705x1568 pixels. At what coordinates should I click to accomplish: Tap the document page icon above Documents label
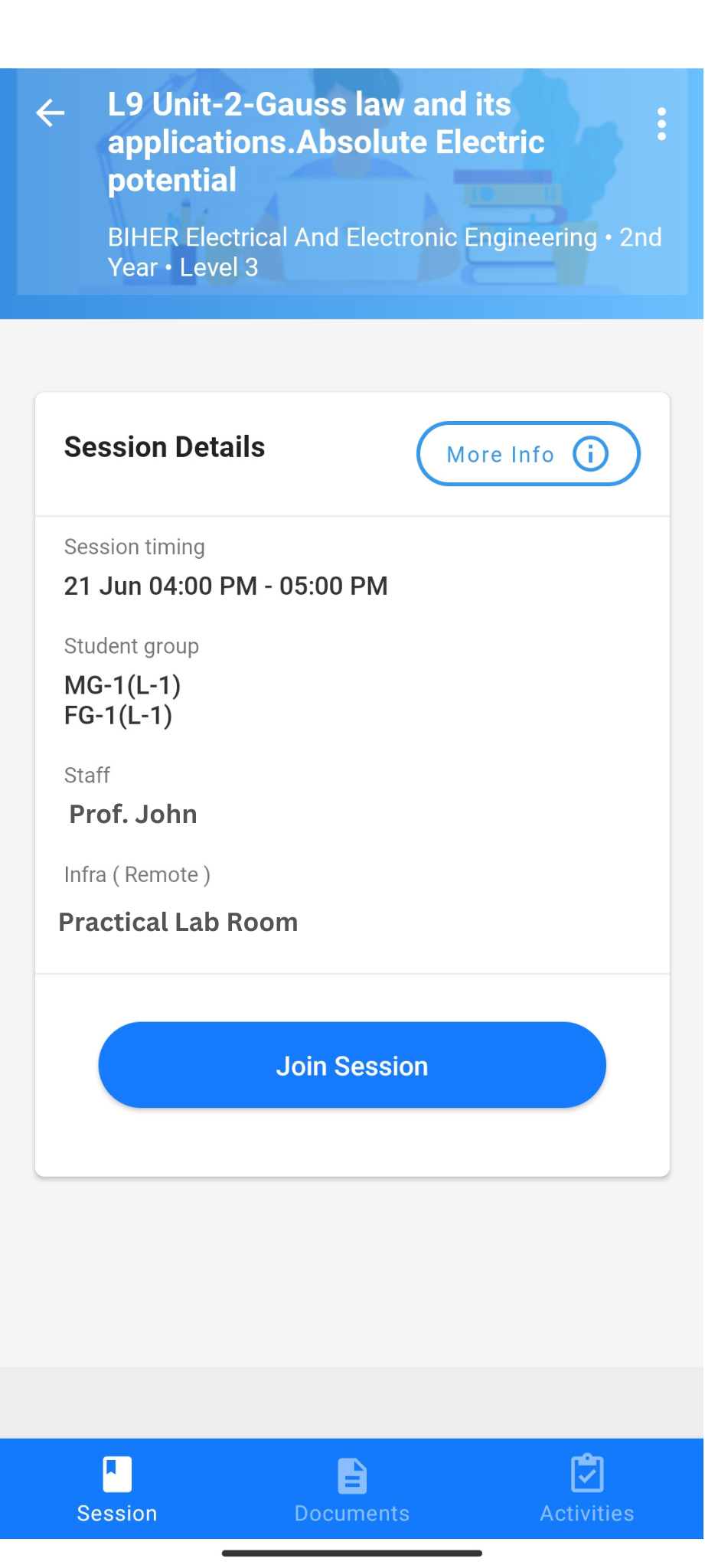click(351, 1474)
